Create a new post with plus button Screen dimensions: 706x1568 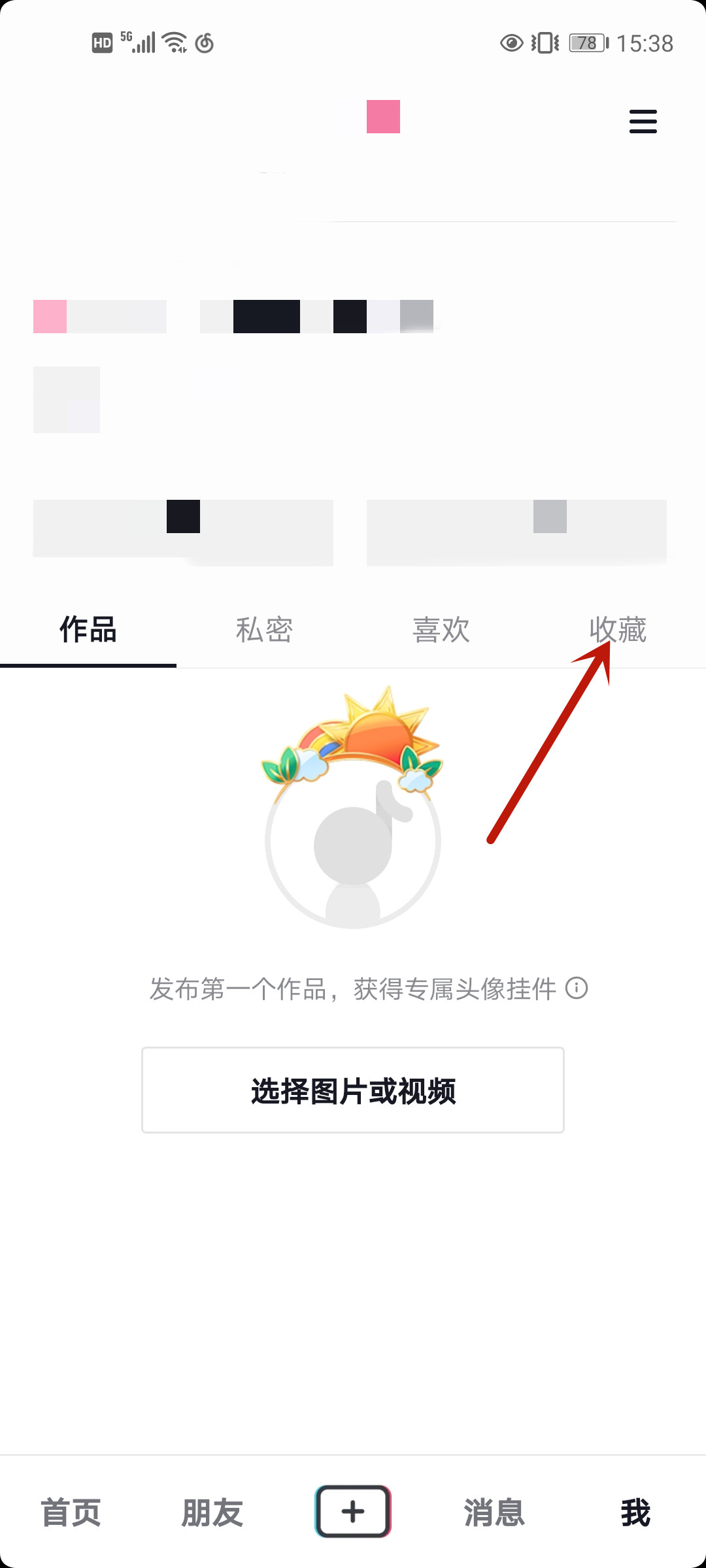tap(353, 1511)
